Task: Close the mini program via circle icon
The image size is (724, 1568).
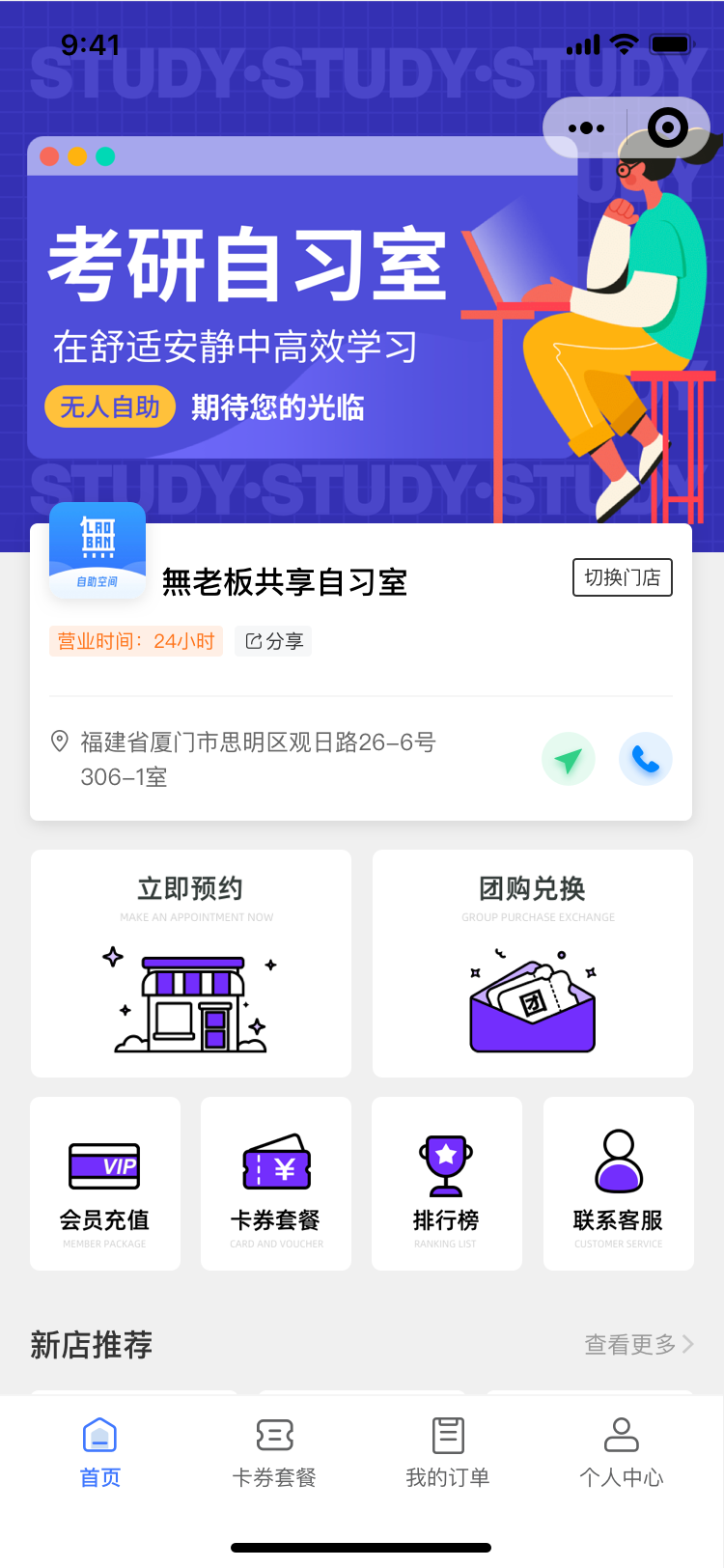Action: click(667, 127)
